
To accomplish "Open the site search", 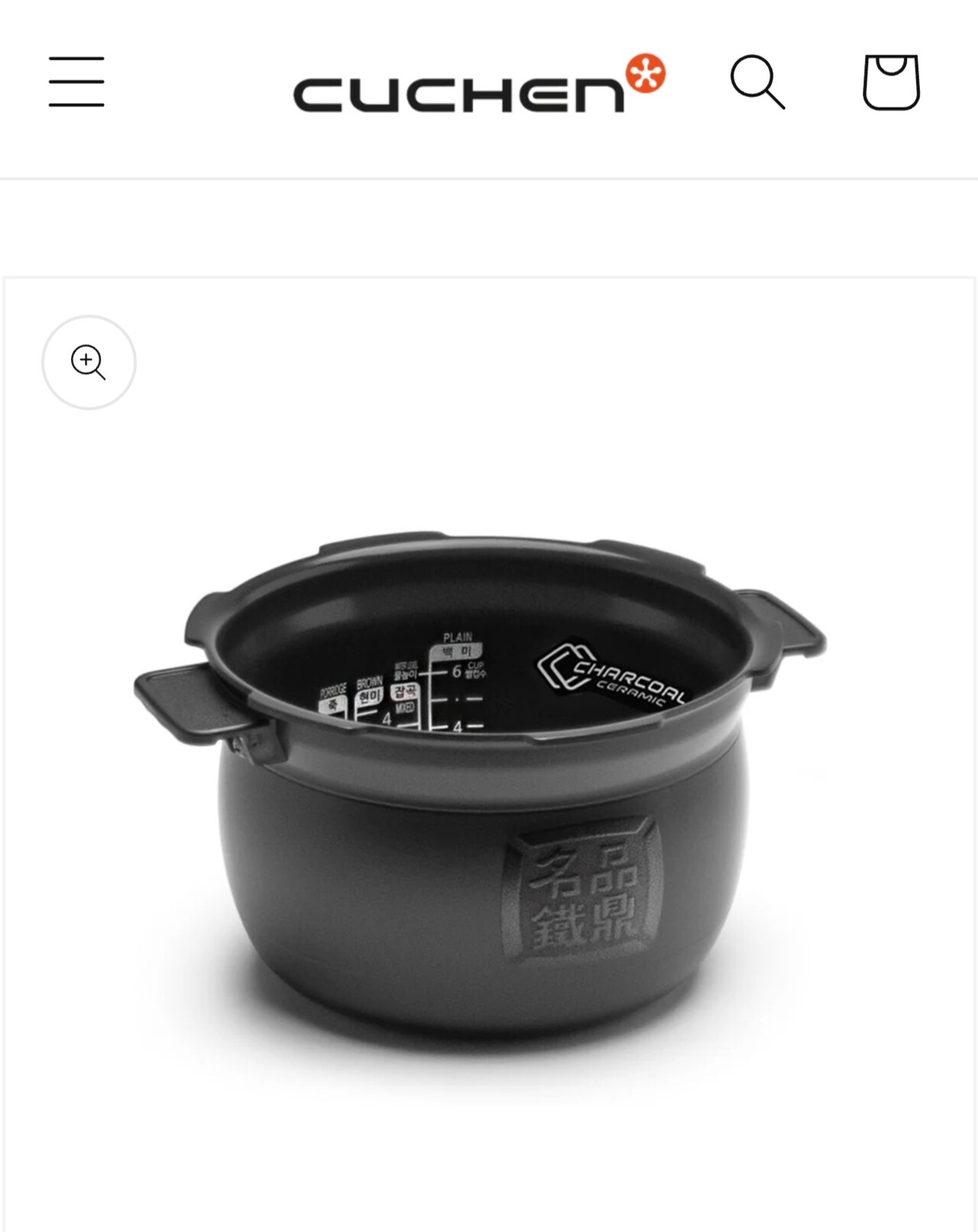I will click(x=757, y=82).
